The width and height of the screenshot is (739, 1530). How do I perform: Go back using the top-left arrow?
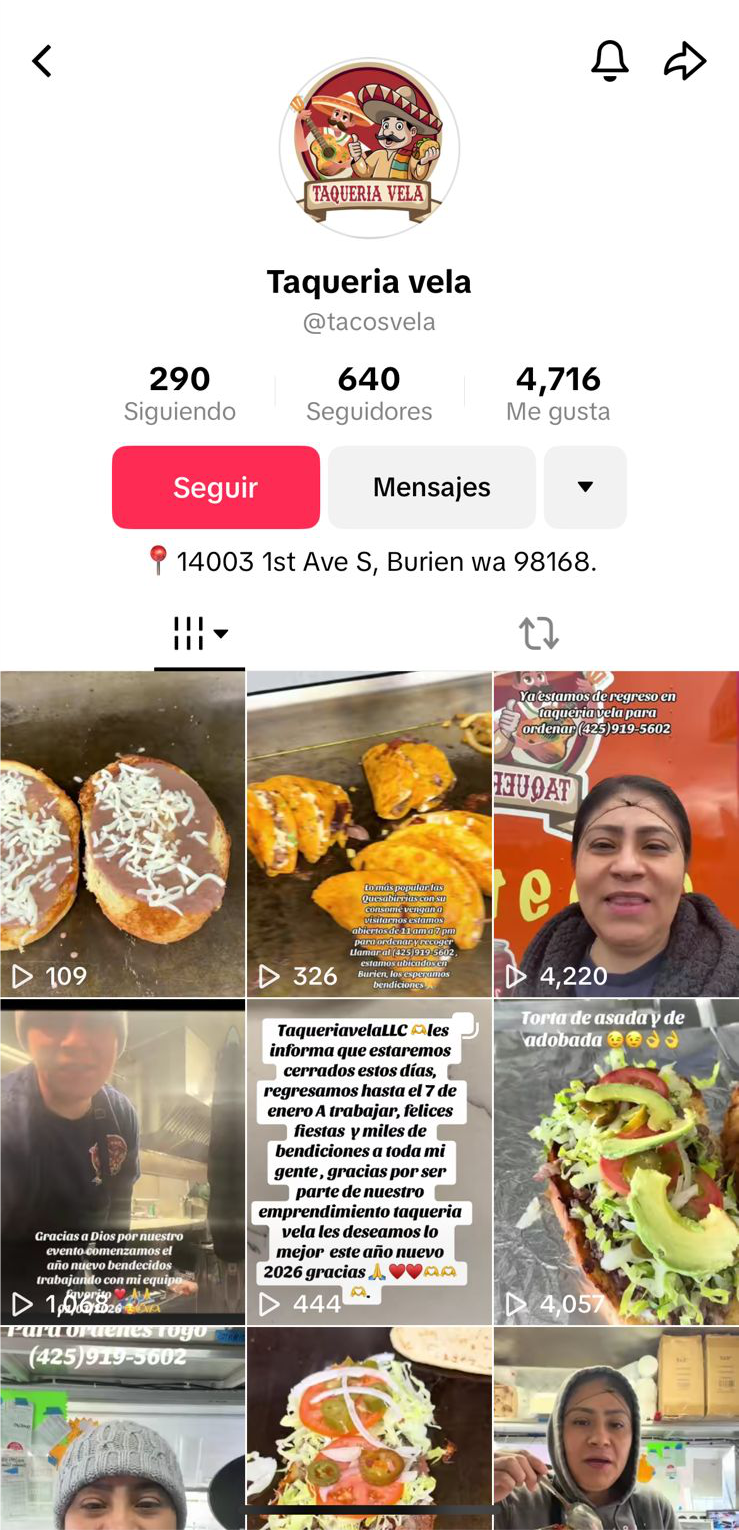42,61
